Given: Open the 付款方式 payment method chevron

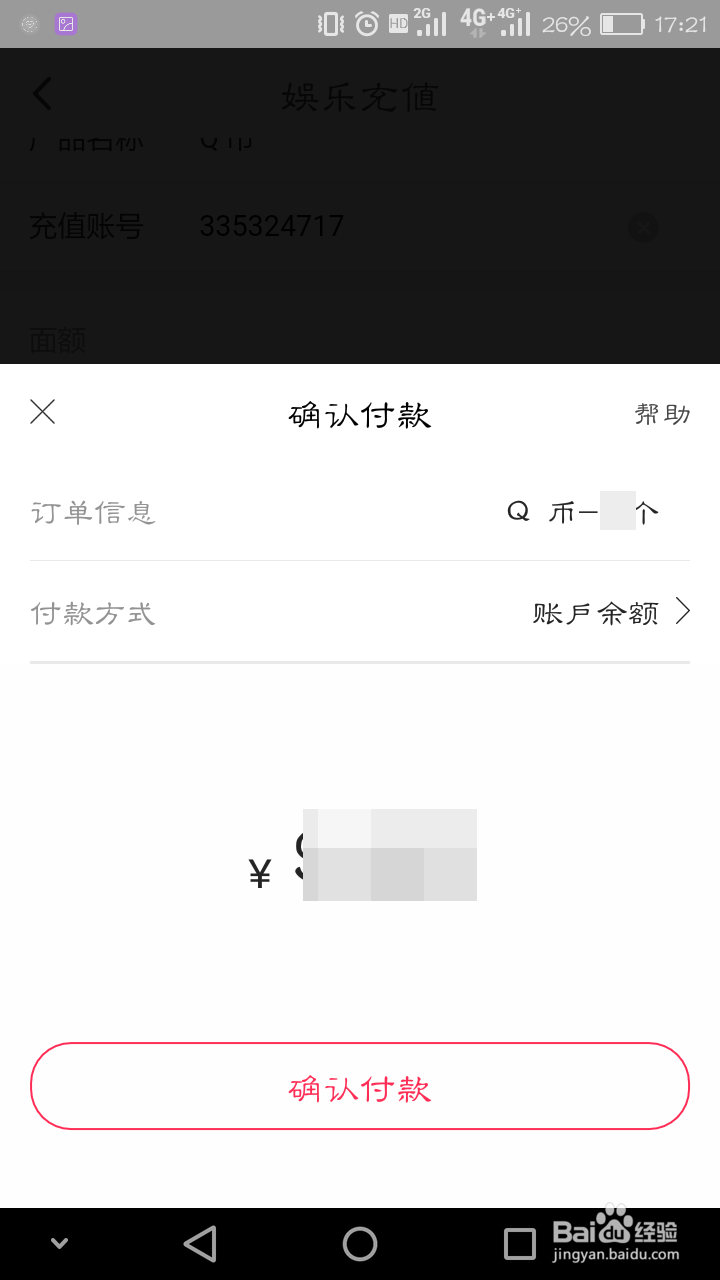Looking at the screenshot, I should [685, 611].
